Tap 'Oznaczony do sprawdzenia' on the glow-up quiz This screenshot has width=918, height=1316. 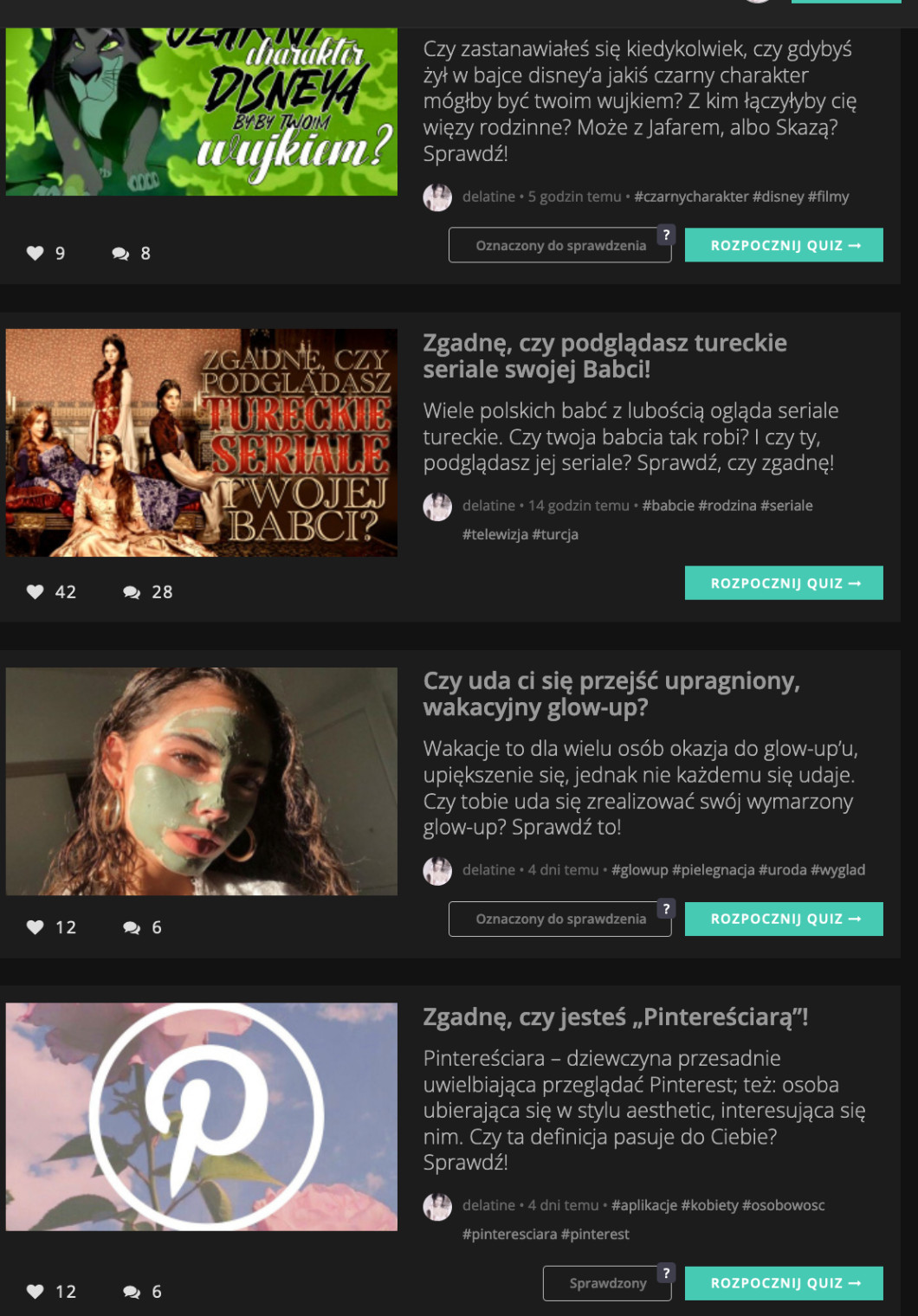559,919
